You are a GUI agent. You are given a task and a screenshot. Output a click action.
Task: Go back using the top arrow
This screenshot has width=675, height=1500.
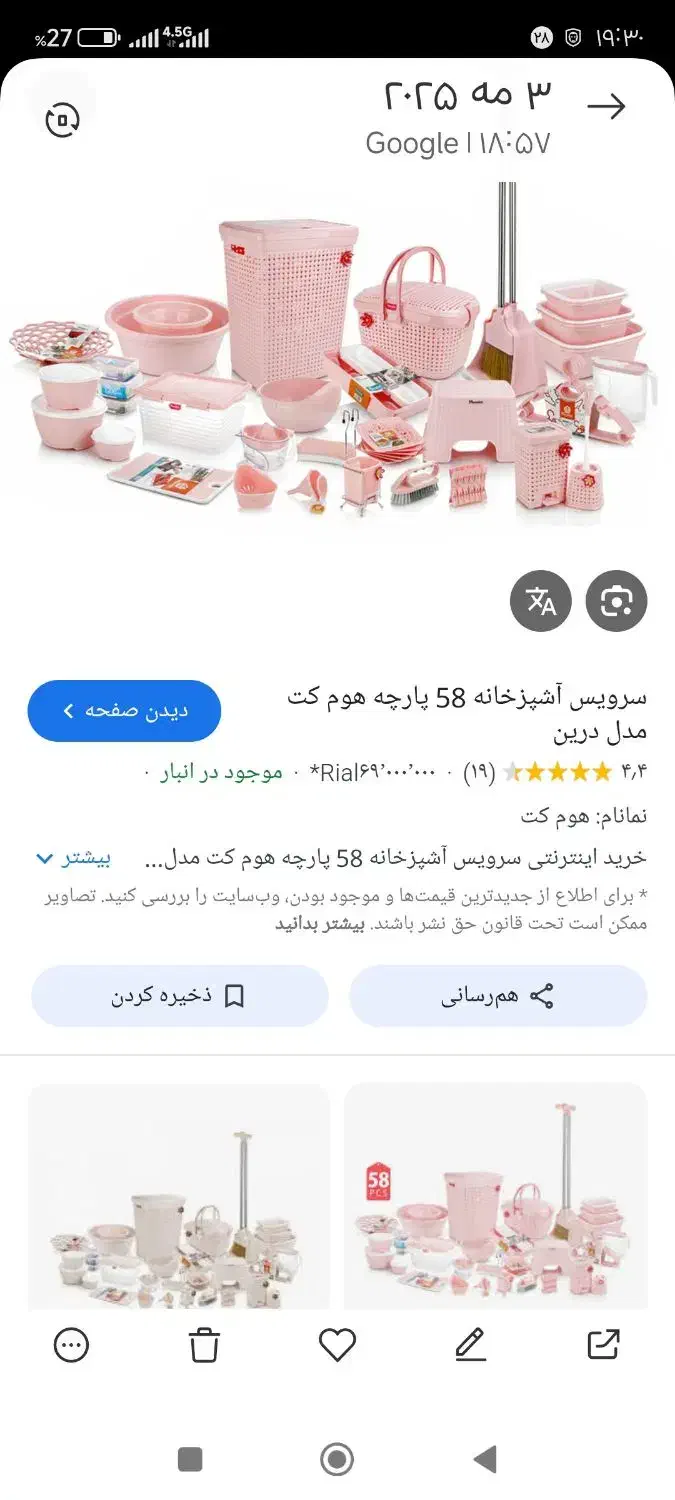click(x=606, y=107)
